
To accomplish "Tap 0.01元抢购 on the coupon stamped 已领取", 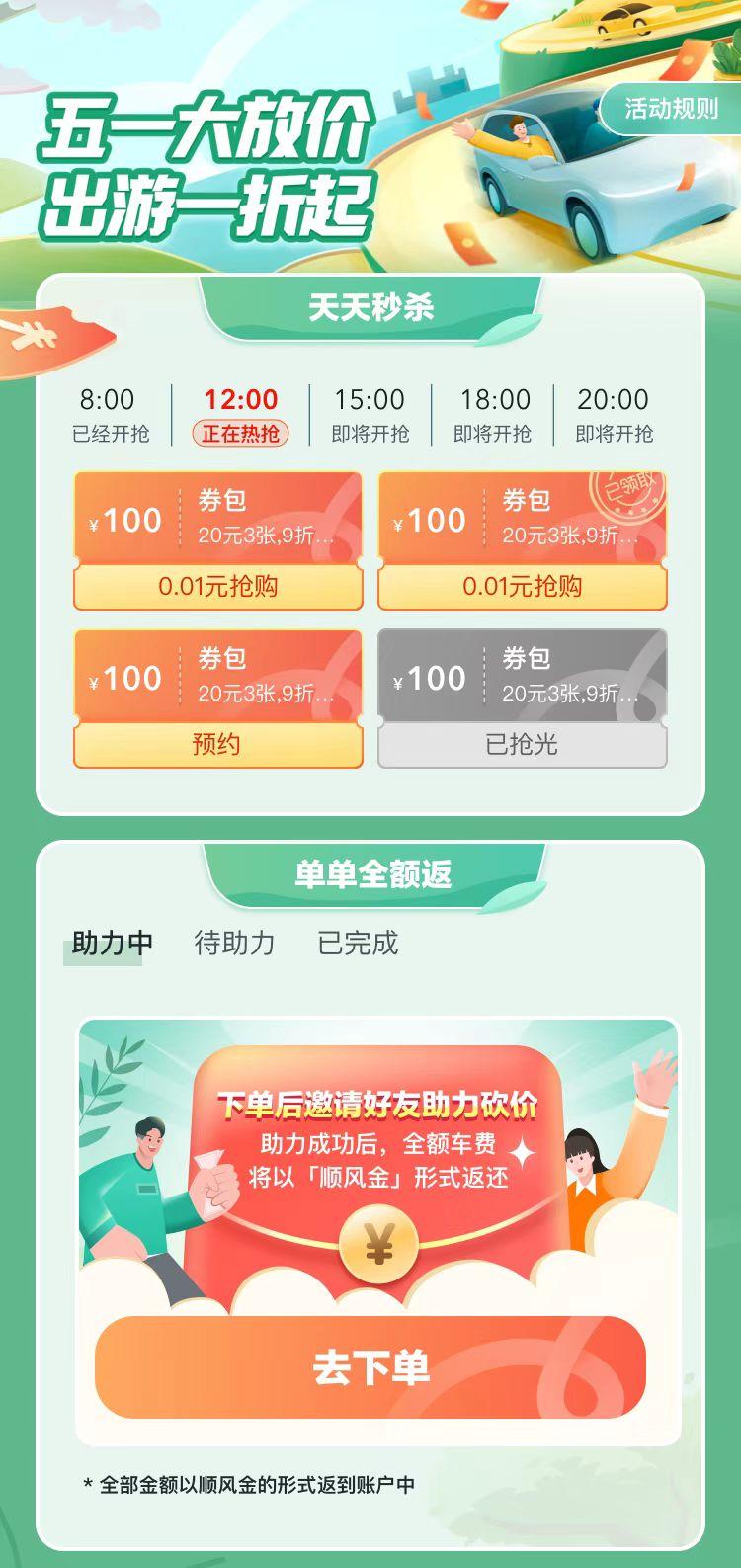I will tap(522, 587).
